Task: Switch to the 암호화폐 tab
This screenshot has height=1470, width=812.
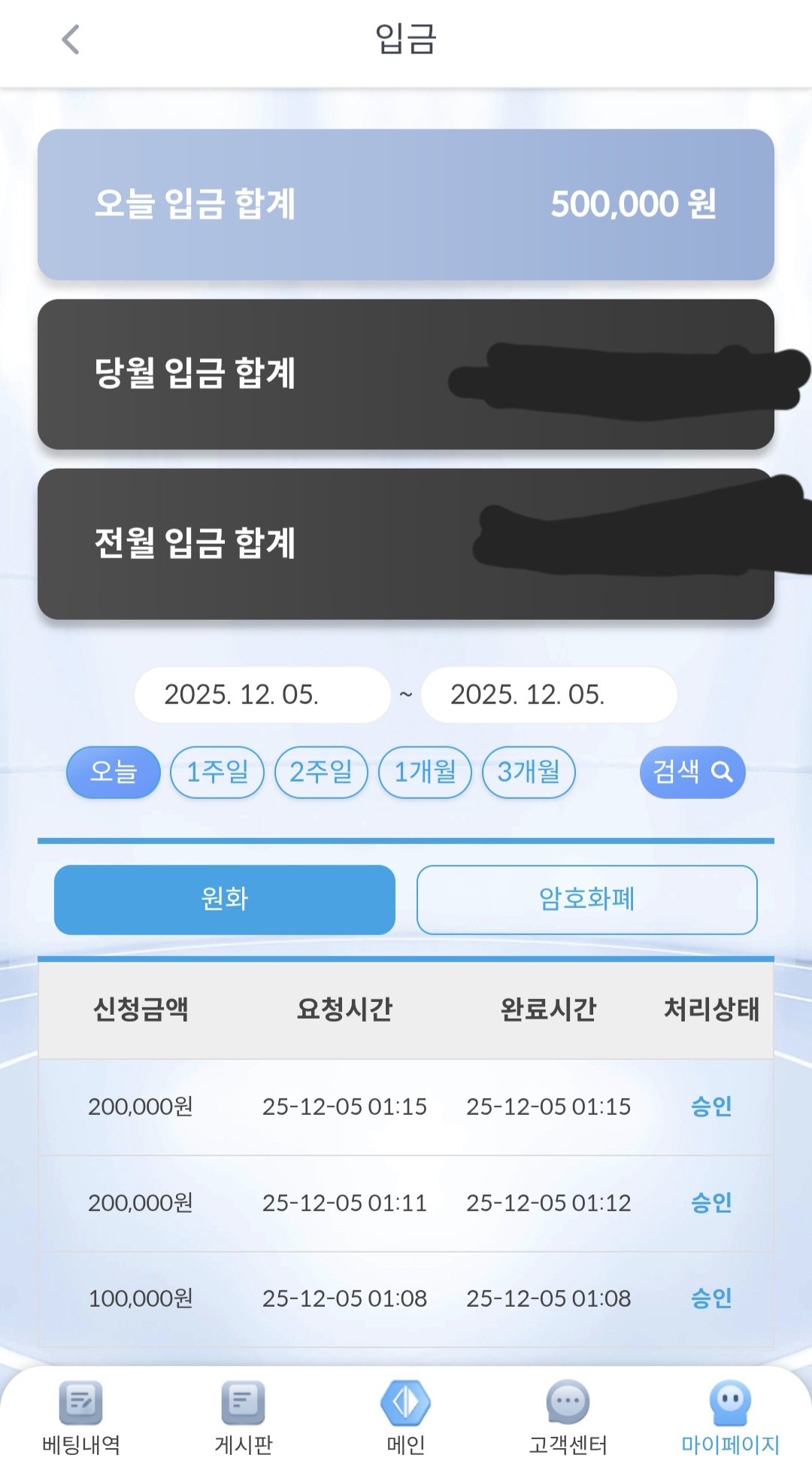Action: coord(586,899)
